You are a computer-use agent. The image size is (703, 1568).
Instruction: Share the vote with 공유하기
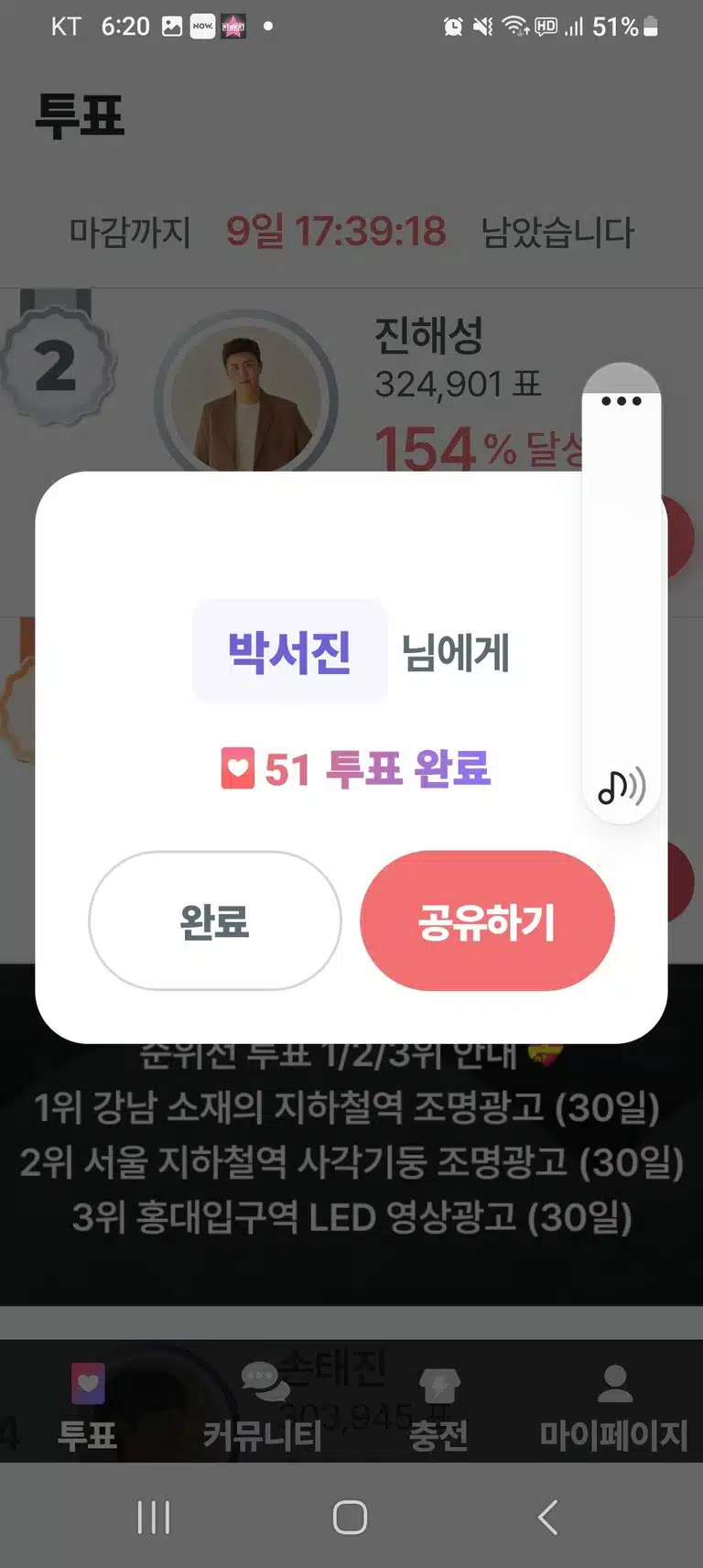pyautogui.click(x=487, y=920)
